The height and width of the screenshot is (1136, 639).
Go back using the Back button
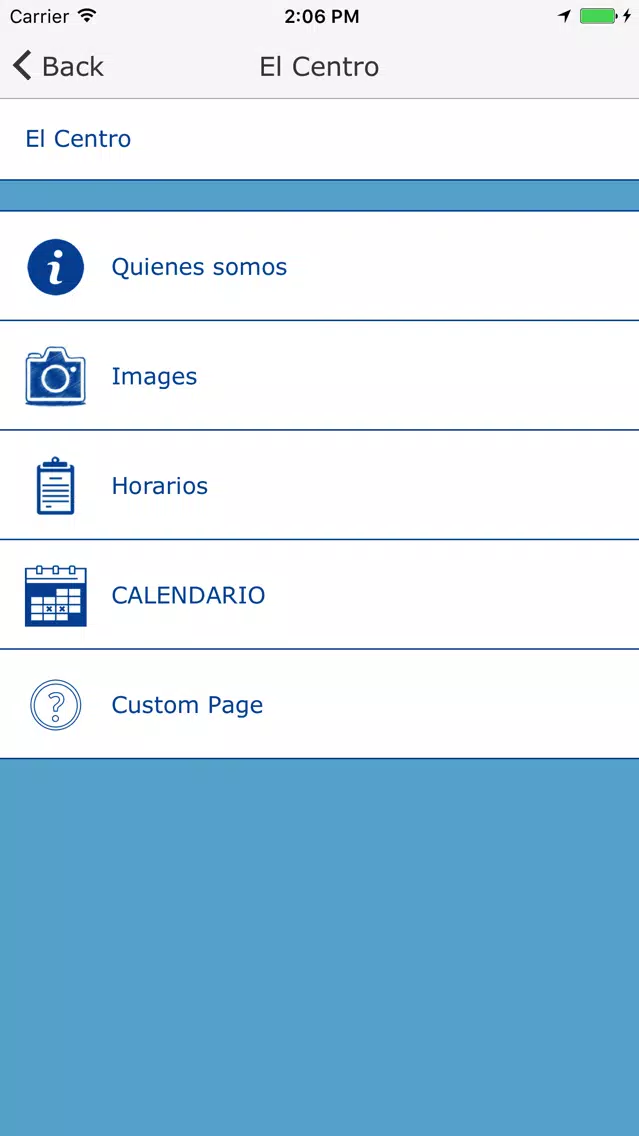point(58,66)
